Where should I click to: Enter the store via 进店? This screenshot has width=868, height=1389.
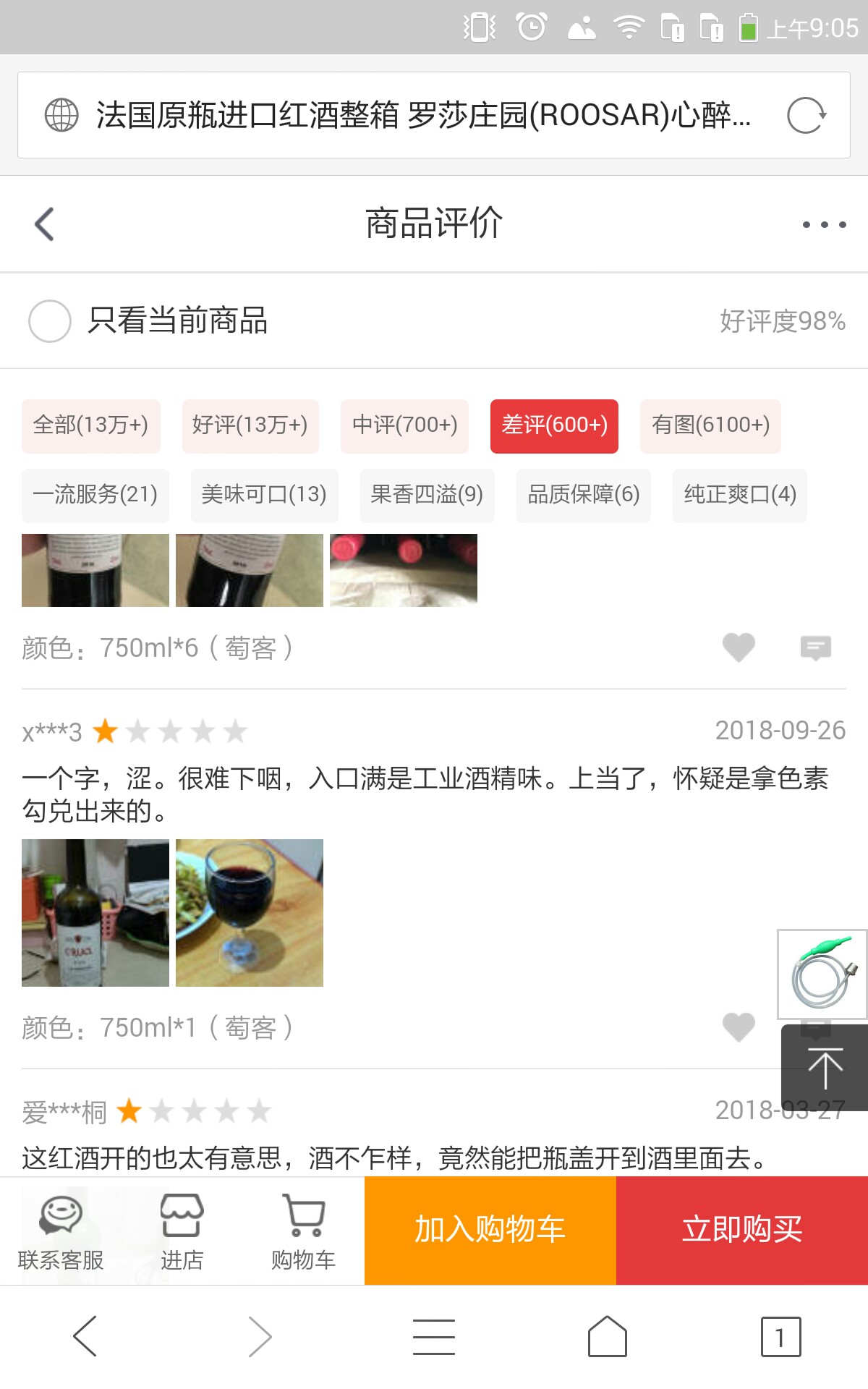point(182,1231)
